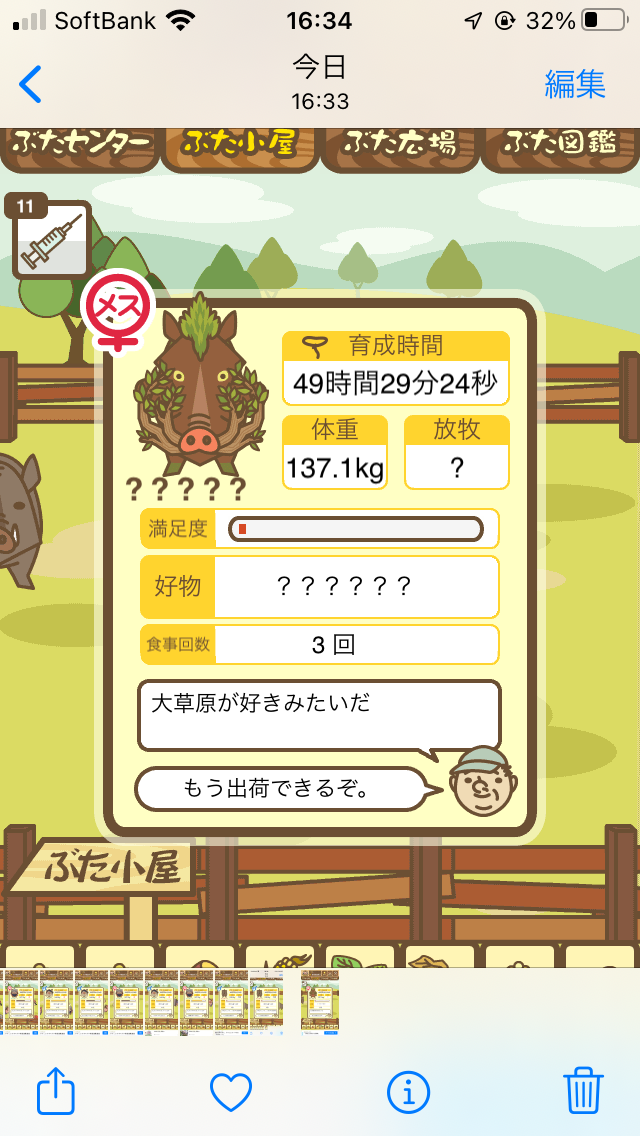Open 編集 to edit this photo
Viewport: 640px width, 1136px height.
(575, 84)
